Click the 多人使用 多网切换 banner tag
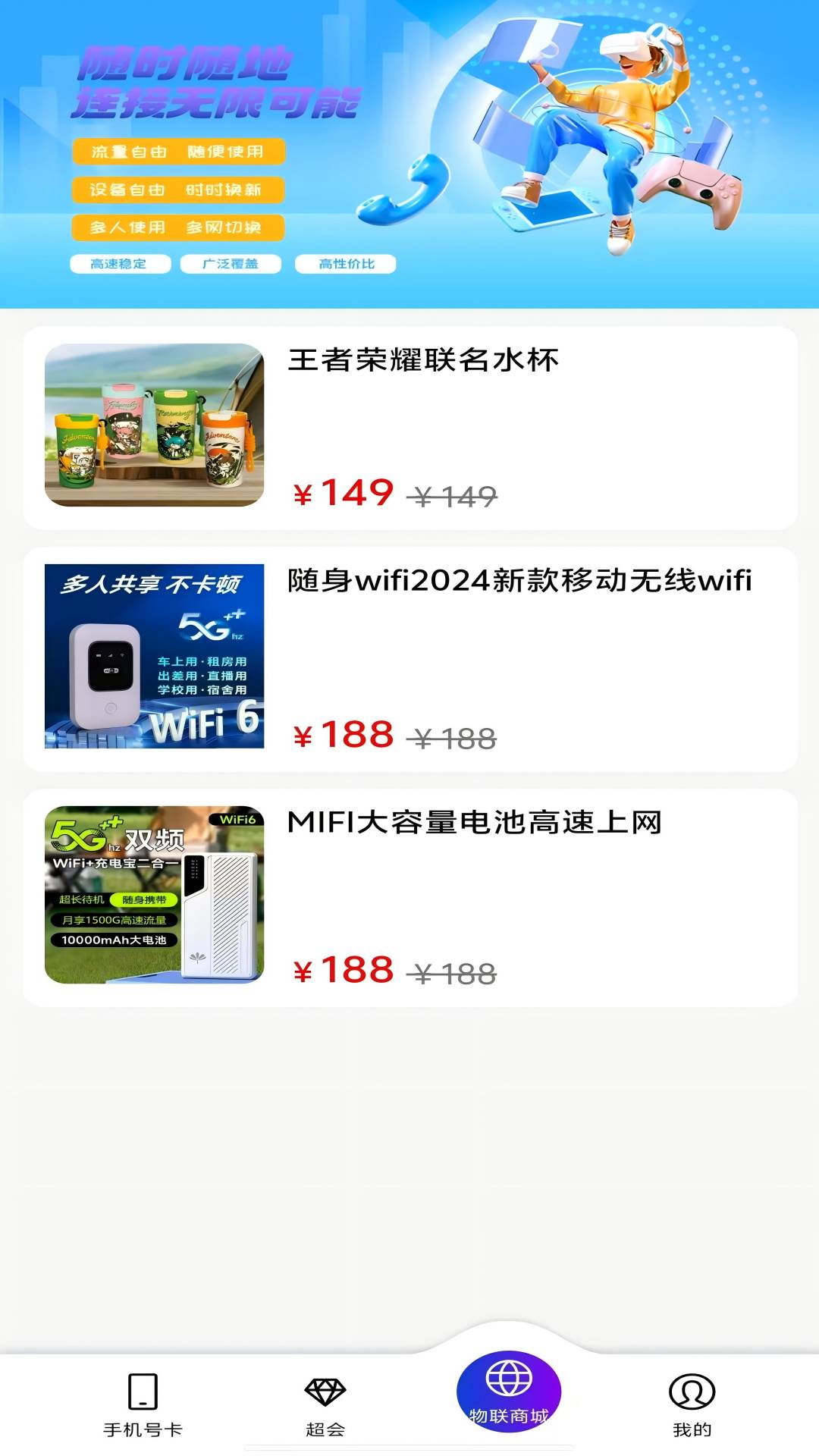The height and width of the screenshot is (1456, 819). coord(178,227)
